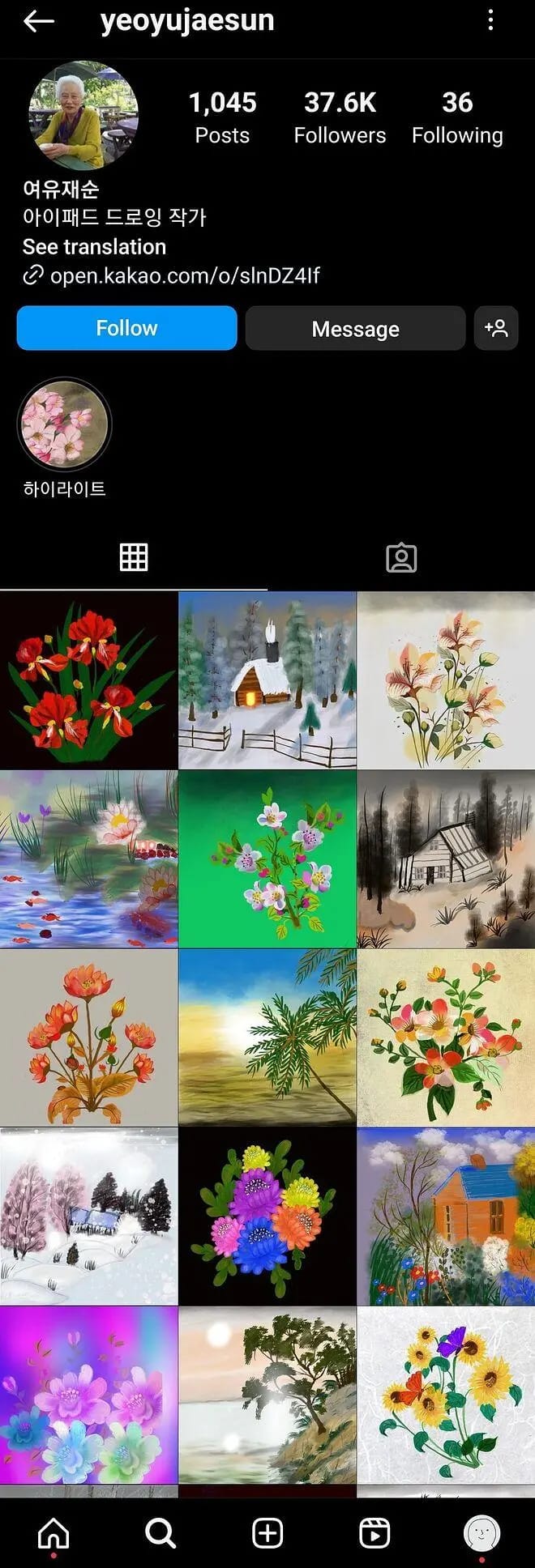
Task: Open the open.kakao.com profile link
Action: click(184, 276)
